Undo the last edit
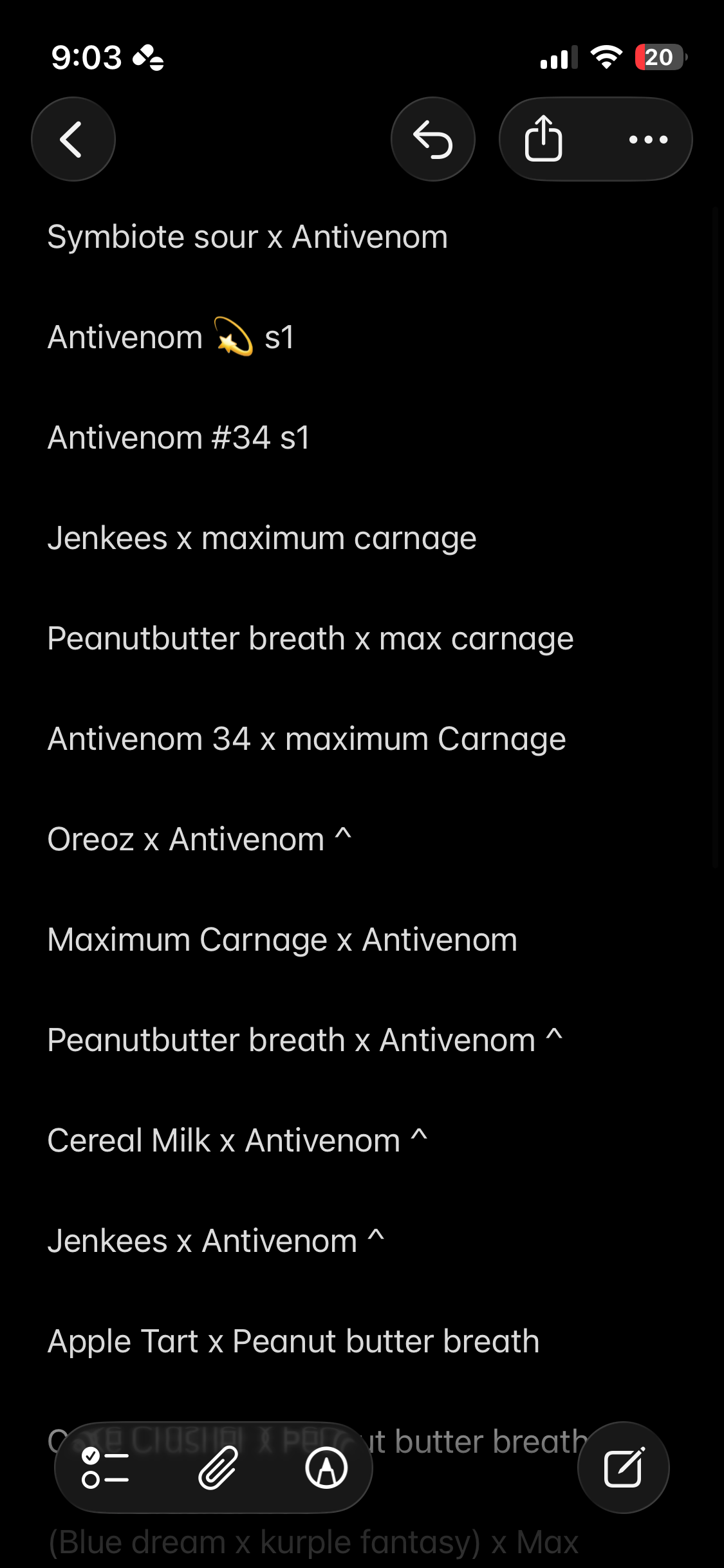724x1568 pixels. [432, 139]
